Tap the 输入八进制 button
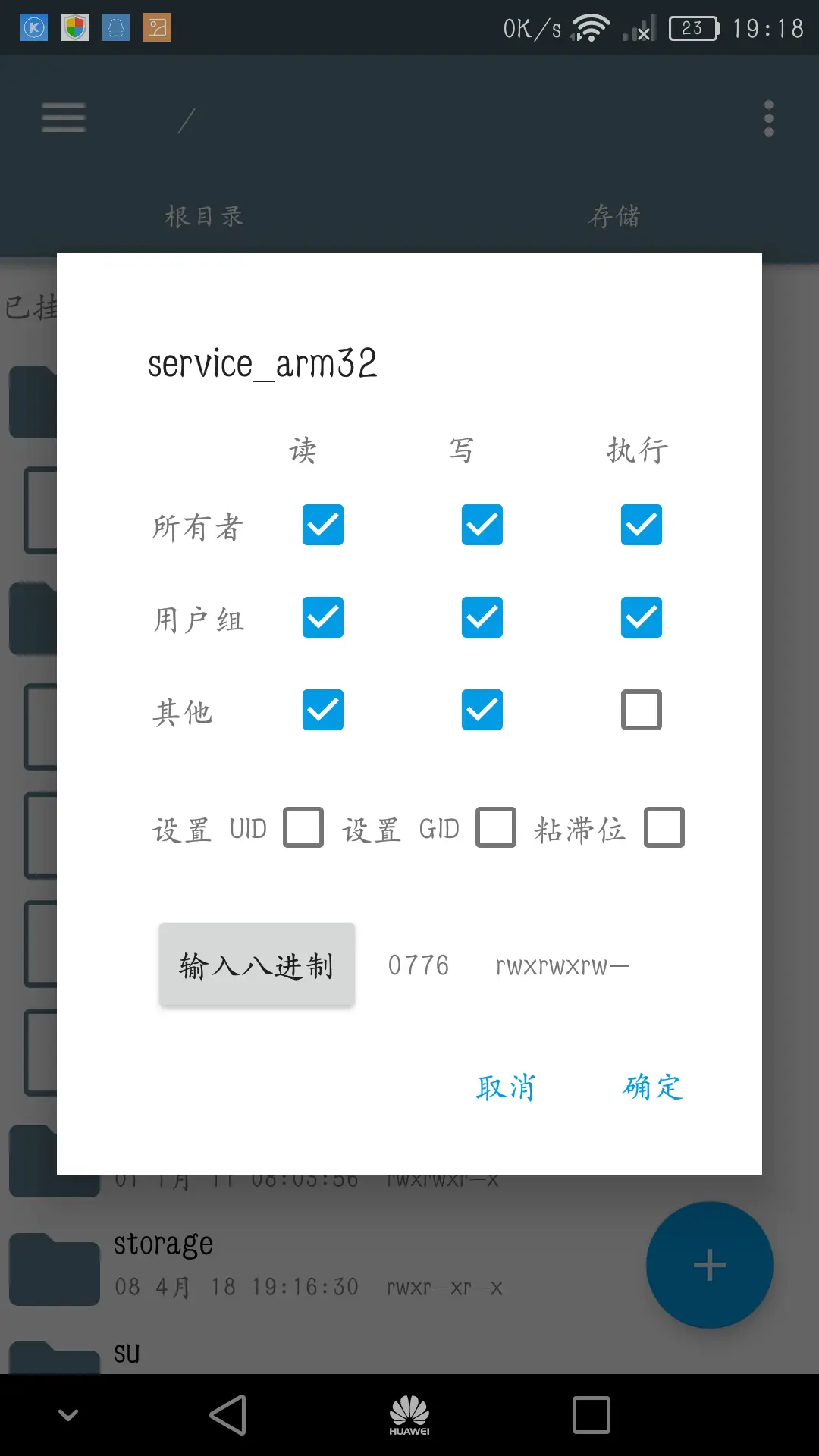 pyautogui.click(x=257, y=965)
